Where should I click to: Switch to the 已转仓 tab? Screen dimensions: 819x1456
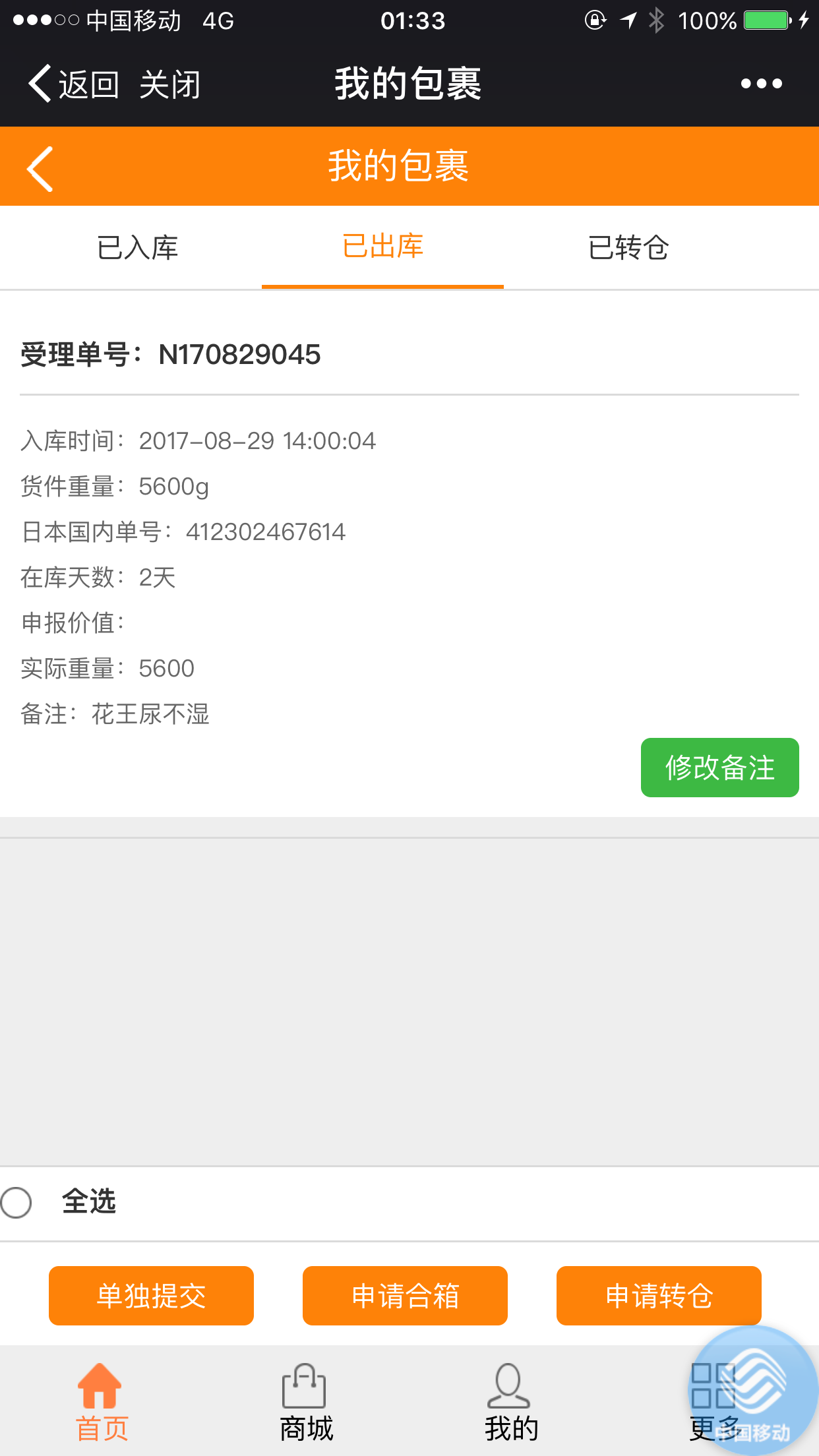tap(628, 248)
